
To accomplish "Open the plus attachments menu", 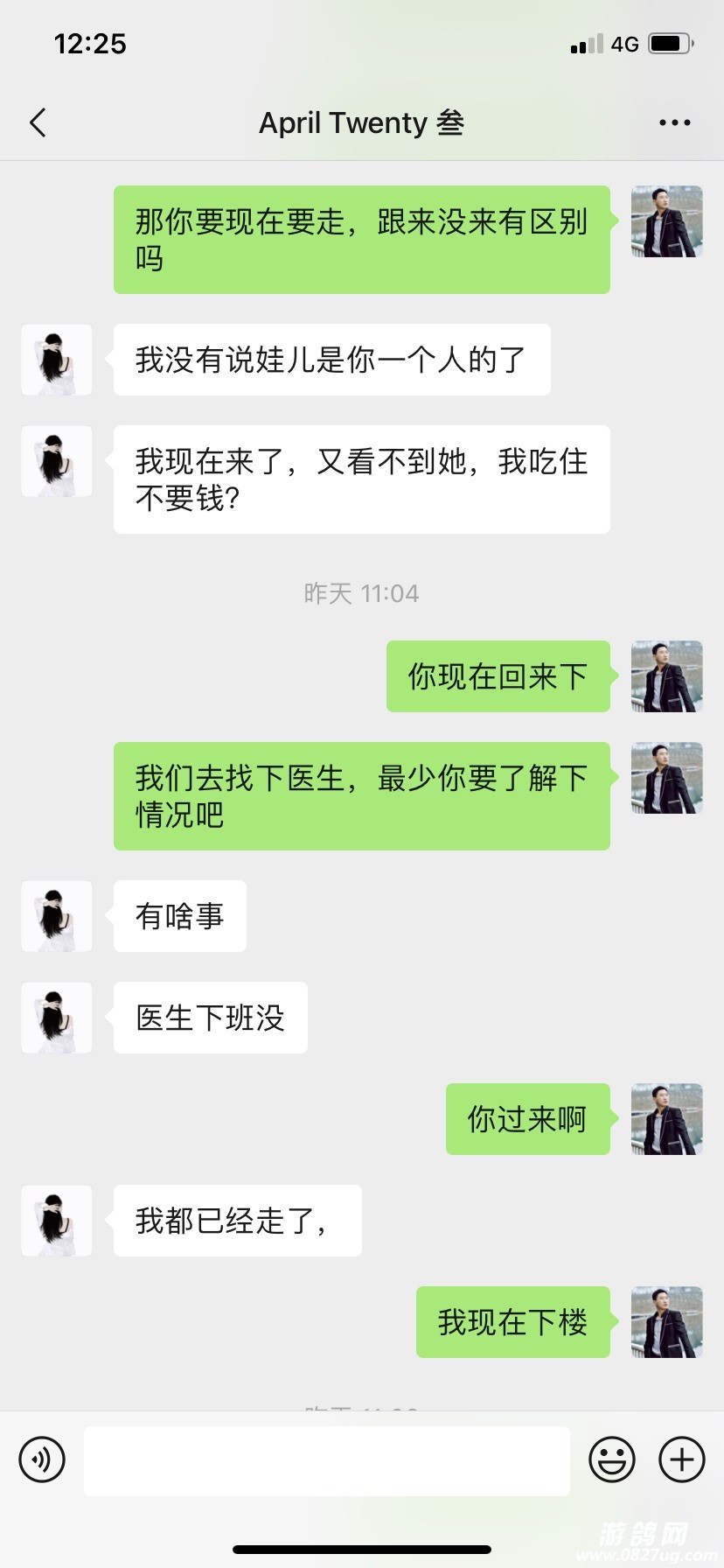I will (681, 1459).
